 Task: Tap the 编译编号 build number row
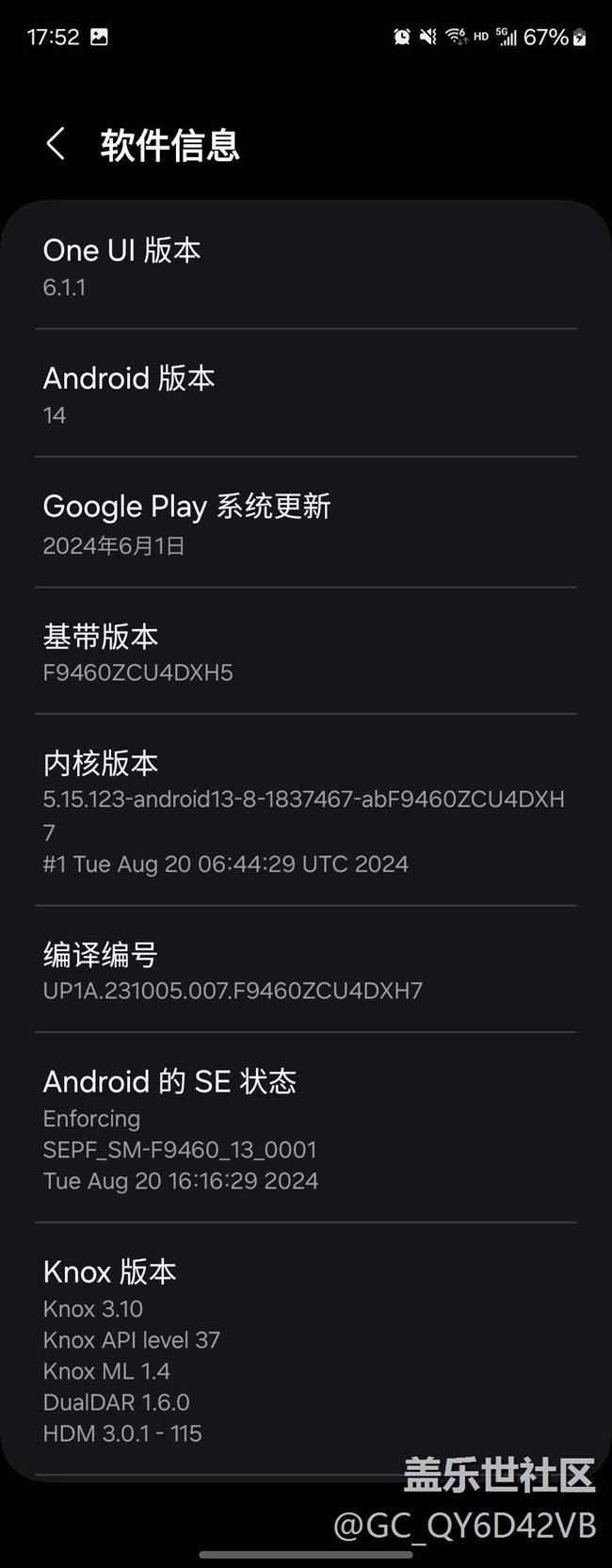pyautogui.click(x=305, y=970)
